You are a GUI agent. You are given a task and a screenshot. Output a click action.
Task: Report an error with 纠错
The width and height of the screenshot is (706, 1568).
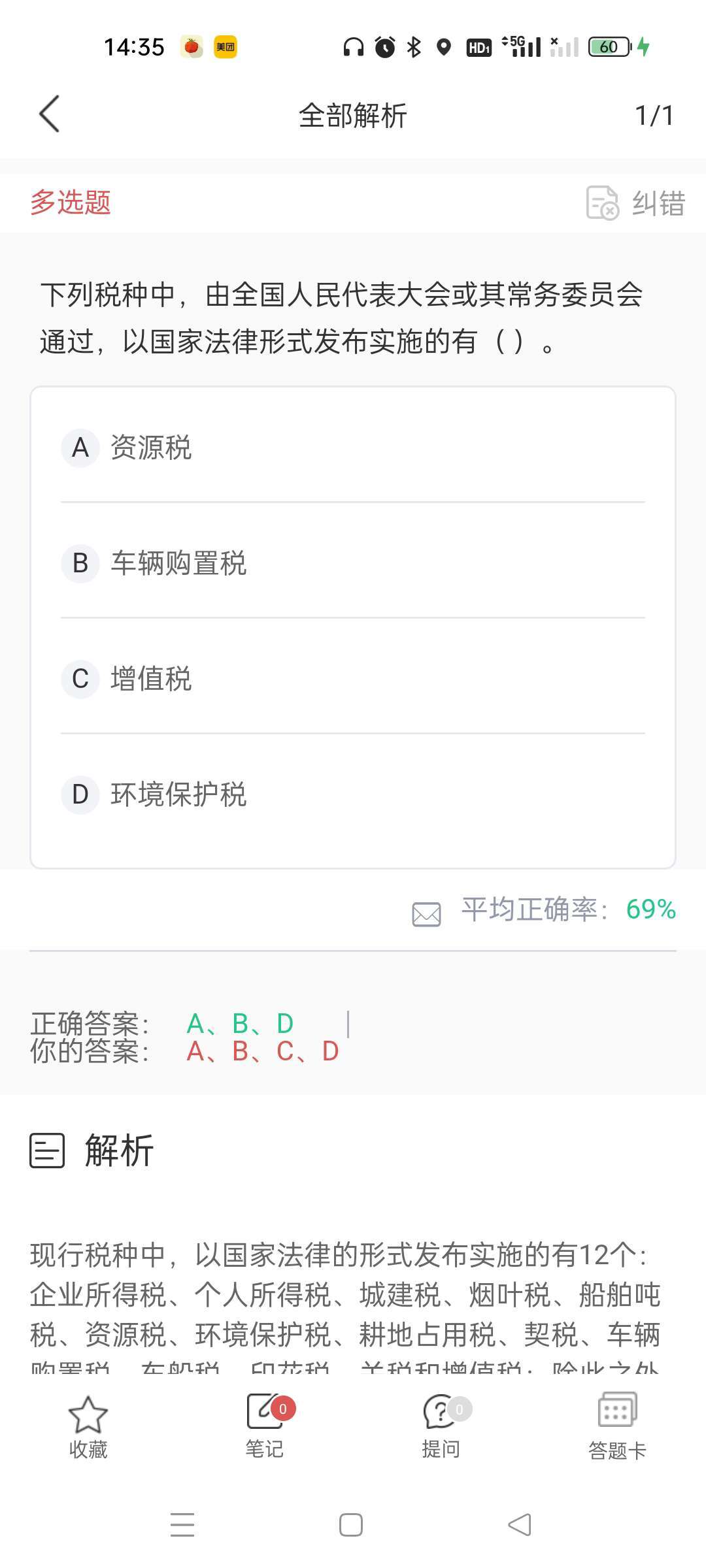[x=635, y=203]
